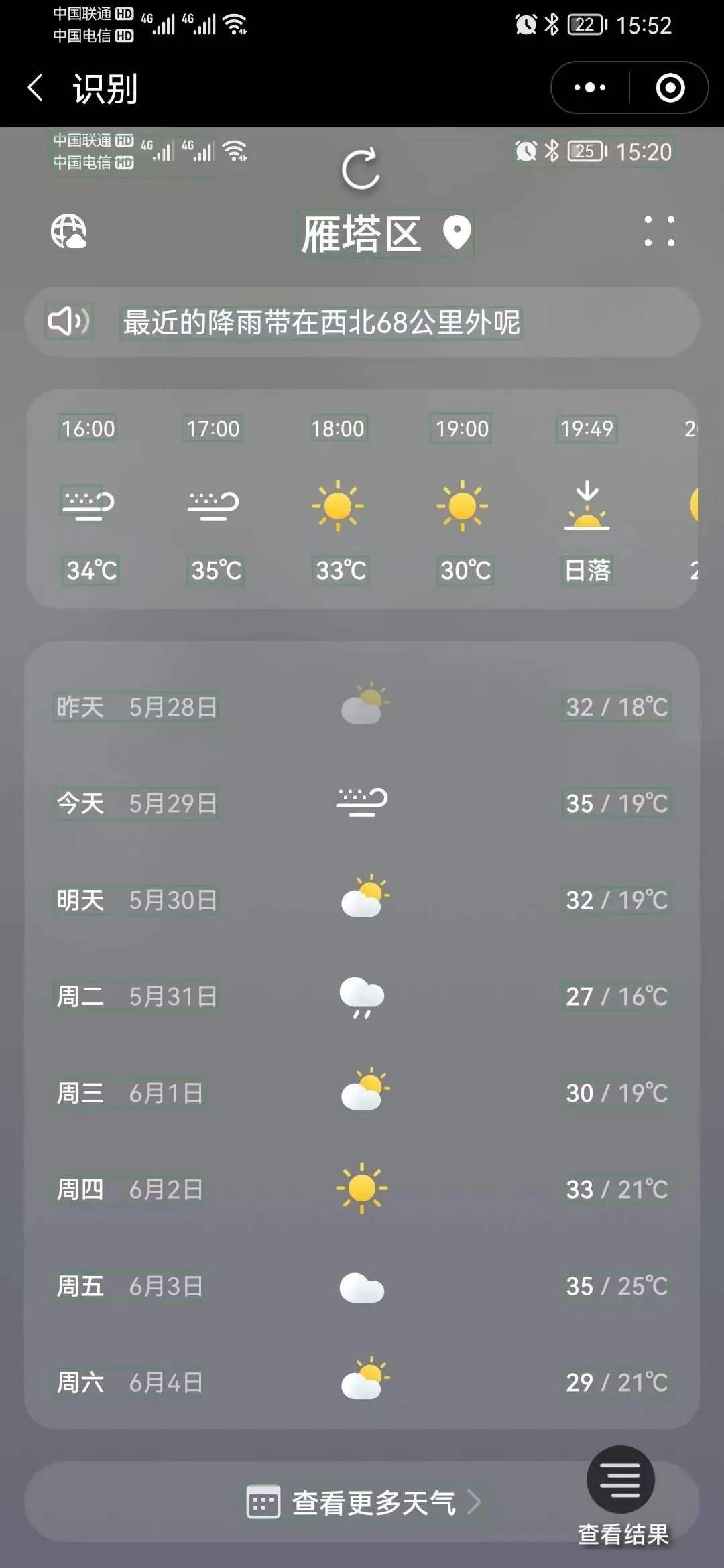
Task: Toggle the speaker for rain announcement
Action: [70, 322]
